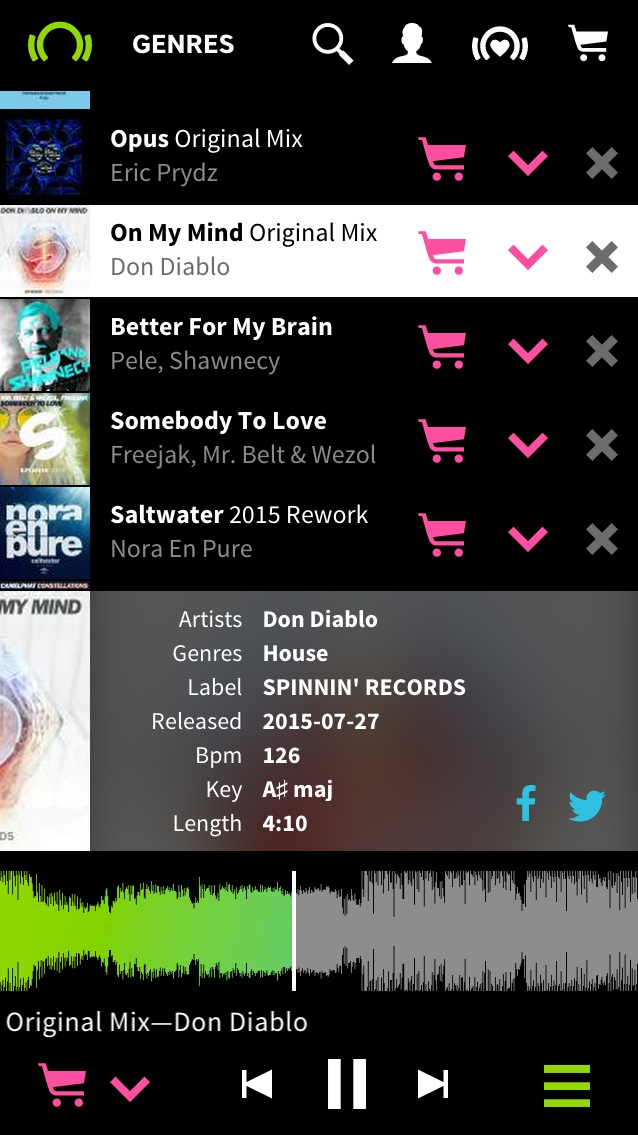638x1135 pixels.
Task: Remove On My Mind from the queue
Action: (x=601, y=256)
